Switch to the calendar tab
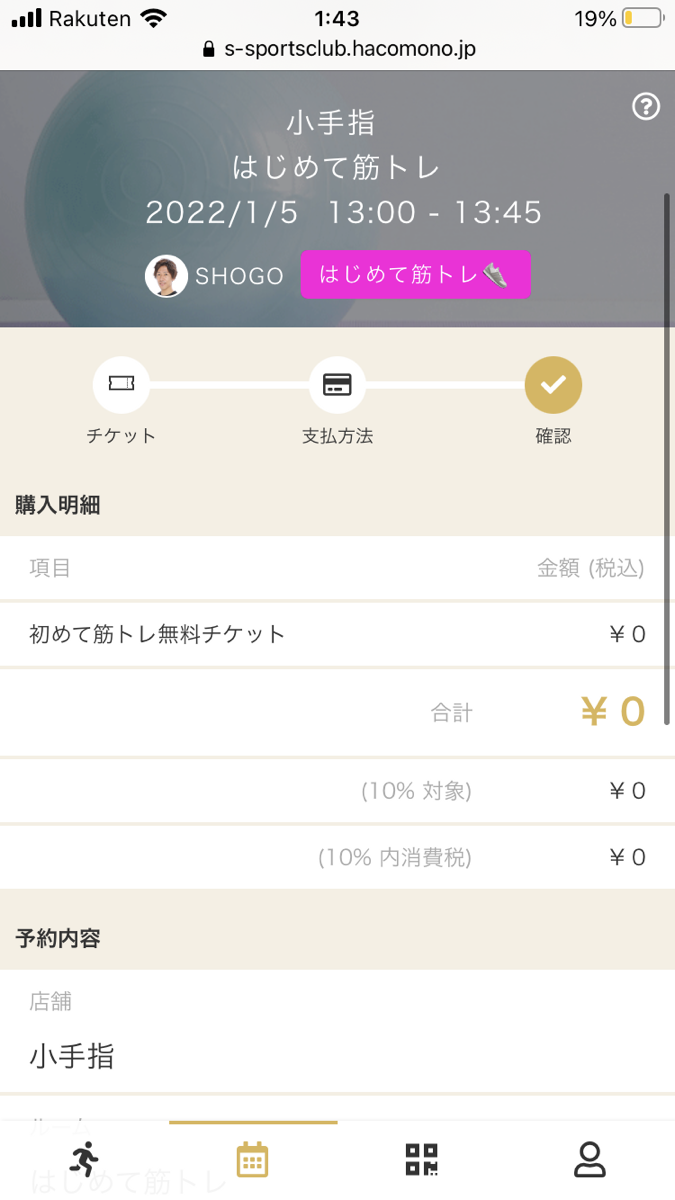The image size is (675, 1200). pyautogui.click(x=252, y=1160)
